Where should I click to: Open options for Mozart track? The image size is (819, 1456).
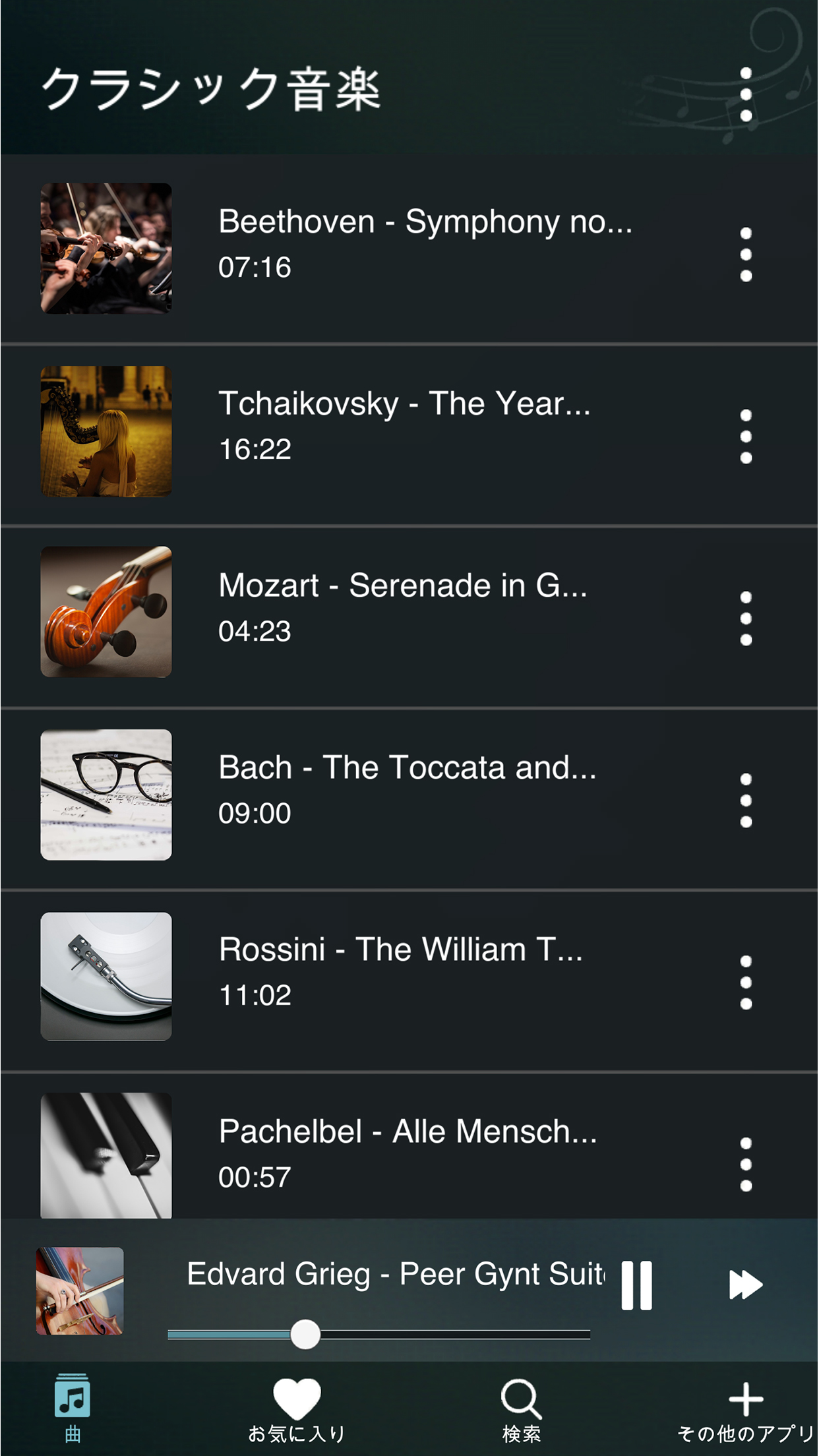(746, 618)
